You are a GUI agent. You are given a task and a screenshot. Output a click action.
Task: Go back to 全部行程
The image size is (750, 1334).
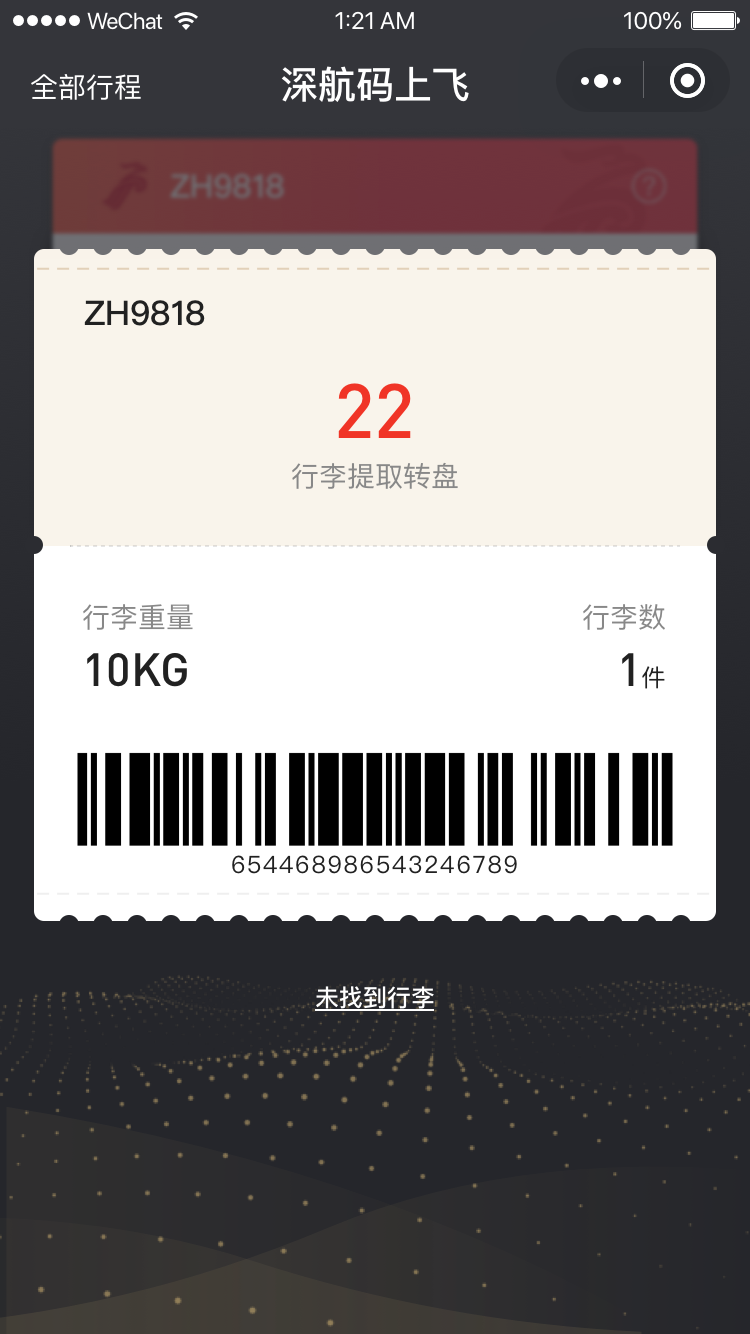tap(87, 86)
